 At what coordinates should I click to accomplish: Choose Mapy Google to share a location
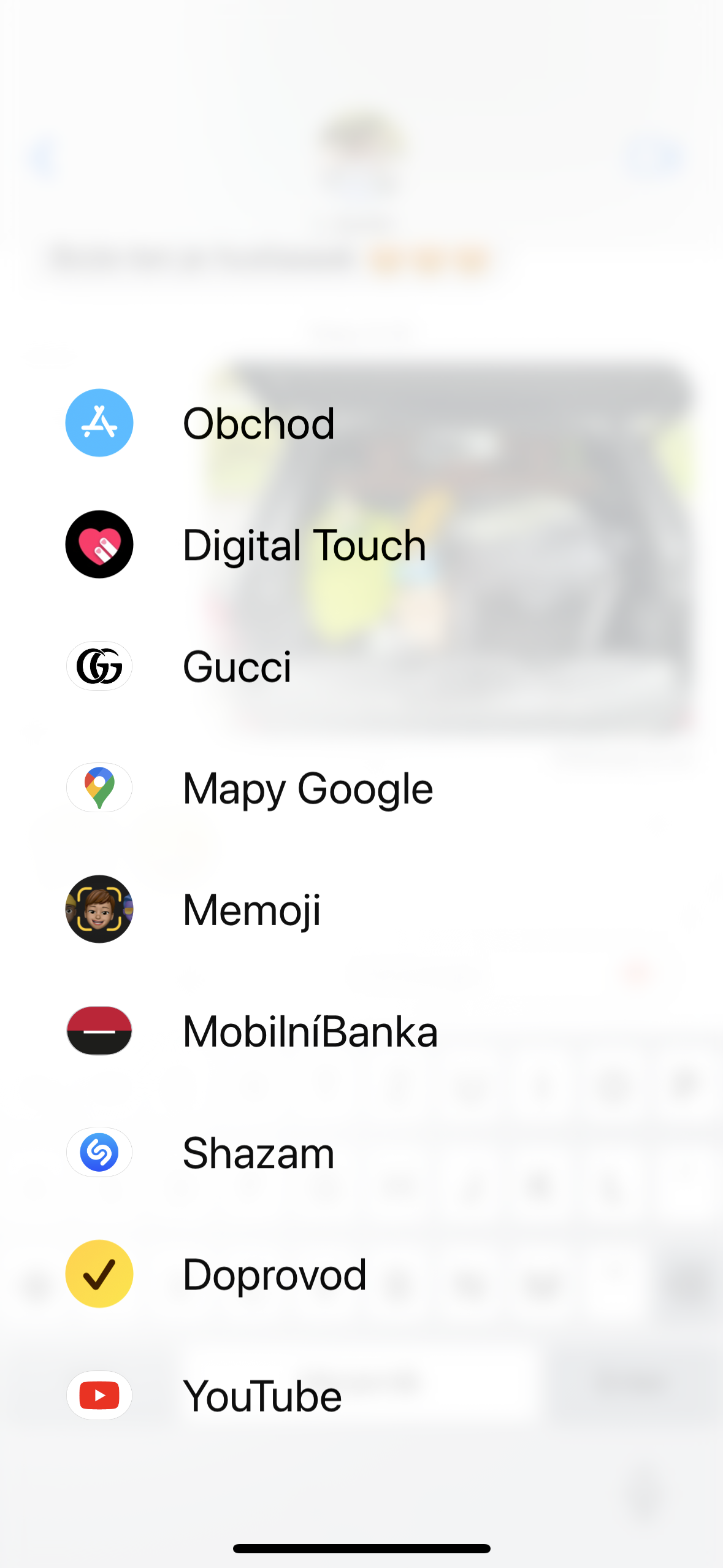(307, 788)
